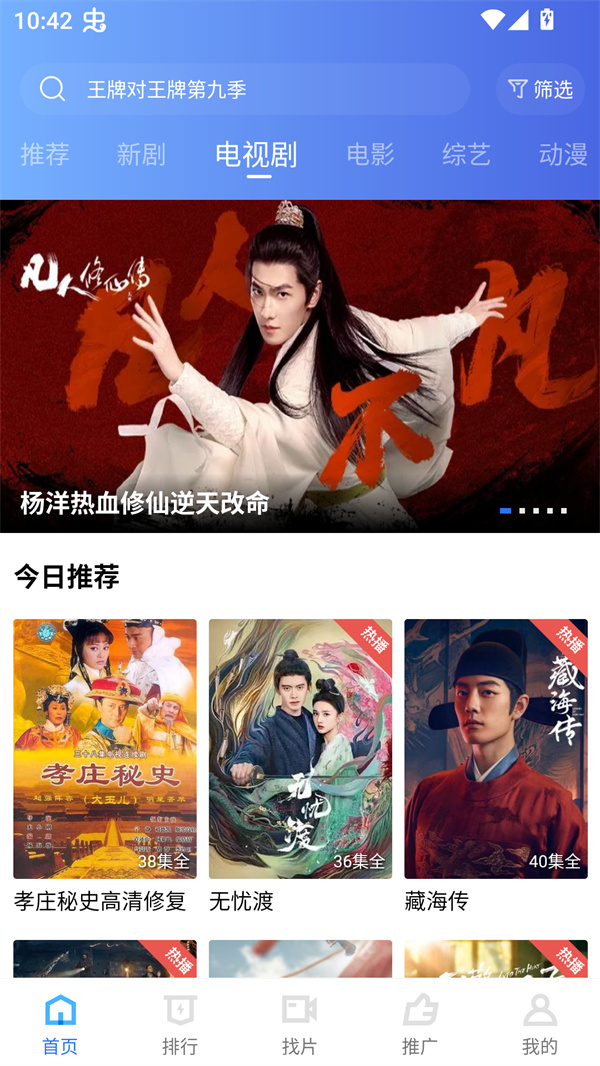
Task: Open the 动漫 tab
Action: tap(562, 154)
